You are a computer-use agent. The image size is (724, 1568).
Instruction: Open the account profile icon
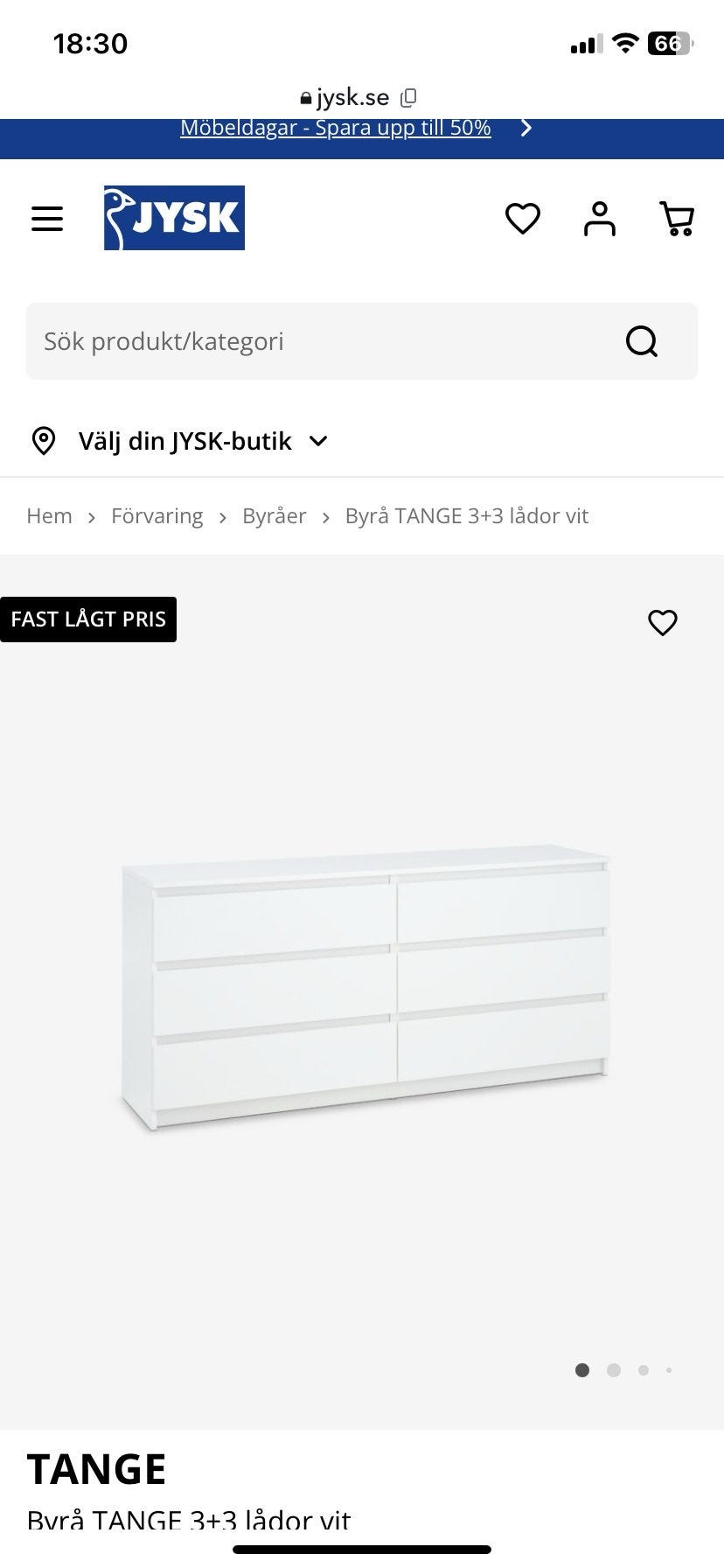click(600, 219)
